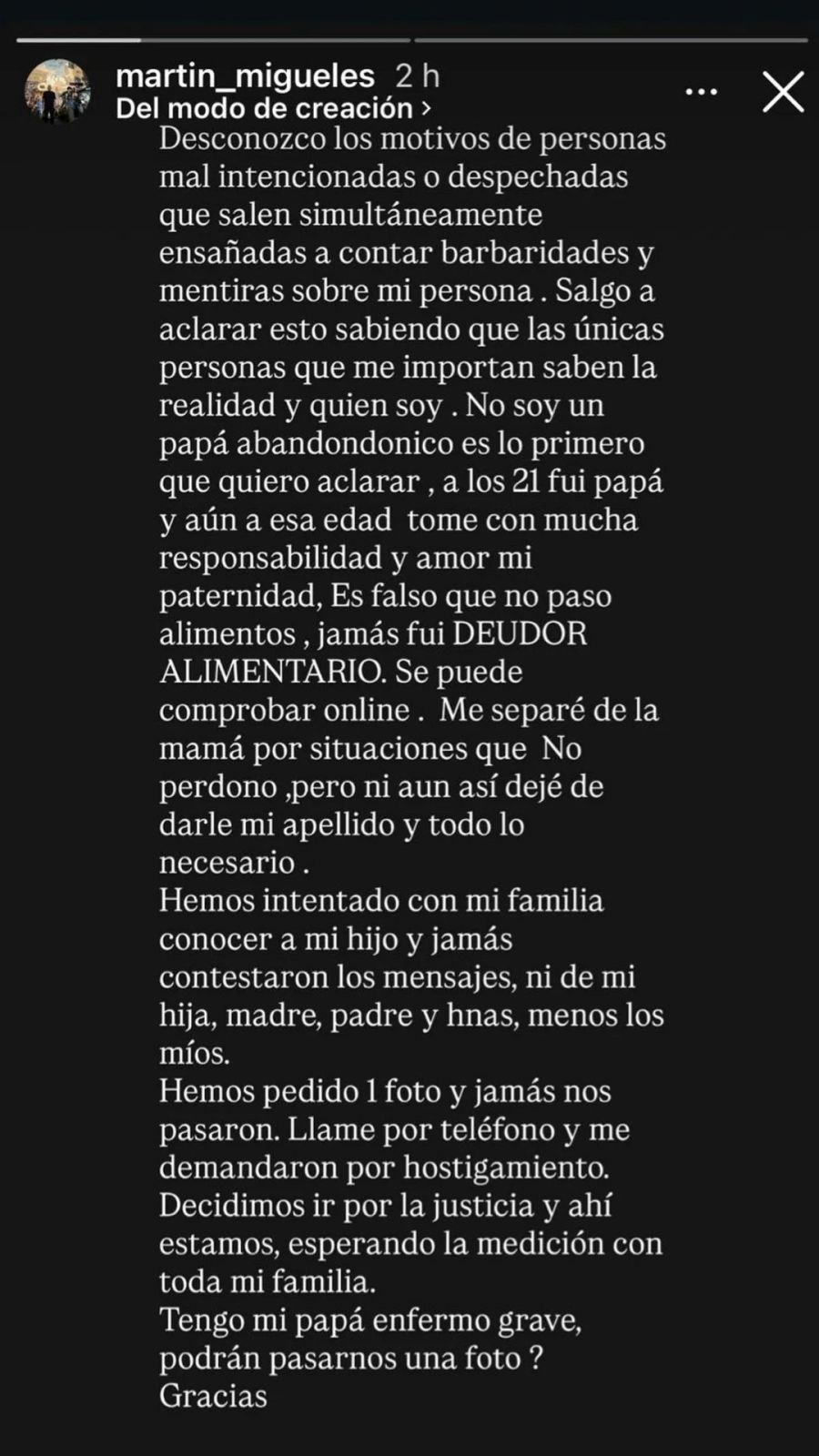Click the arrow after 'Del modo de creación'
This screenshot has width=819, height=1456.
pos(421,108)
